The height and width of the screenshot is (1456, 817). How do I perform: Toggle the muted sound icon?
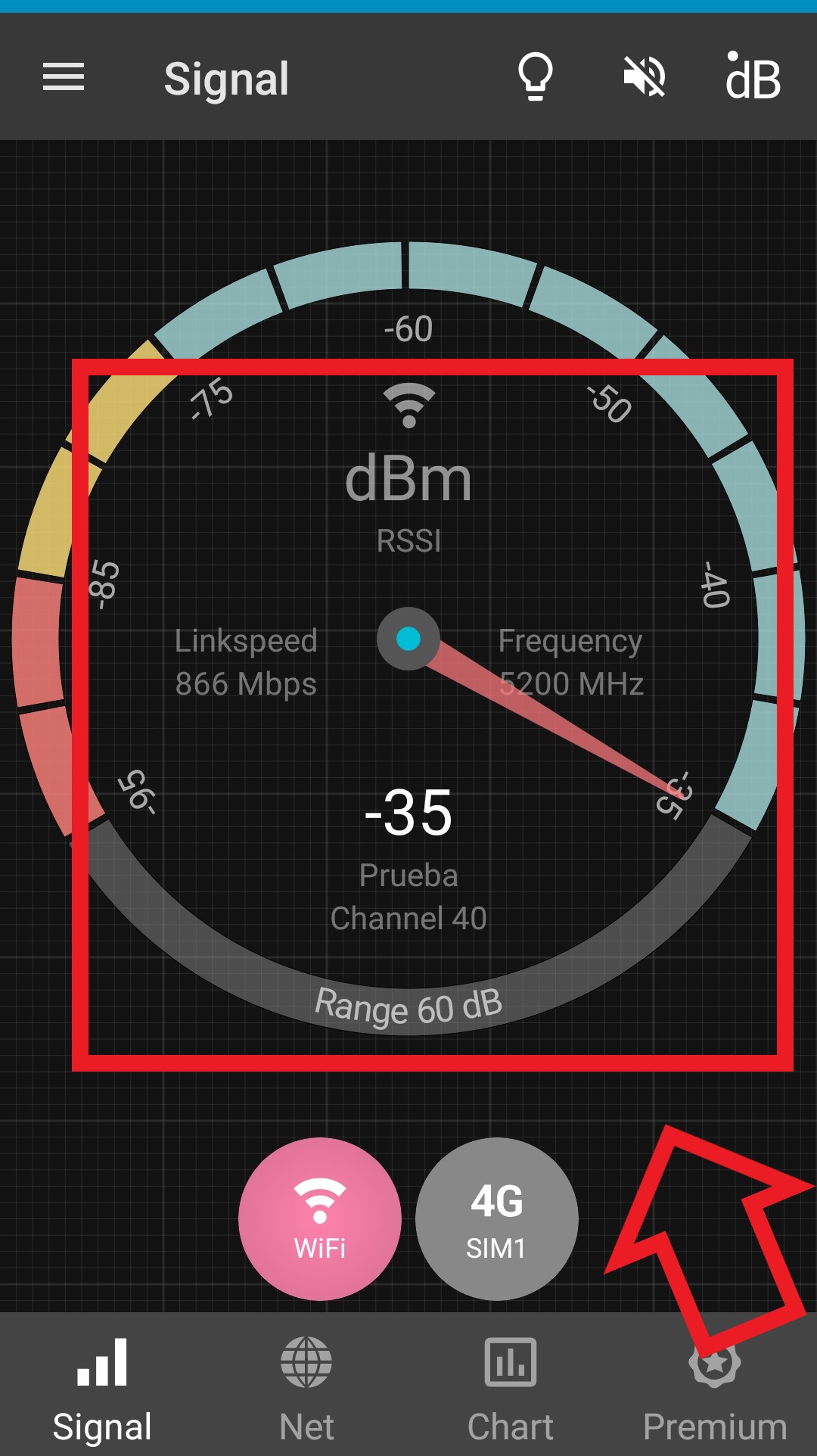pos(644,77)
